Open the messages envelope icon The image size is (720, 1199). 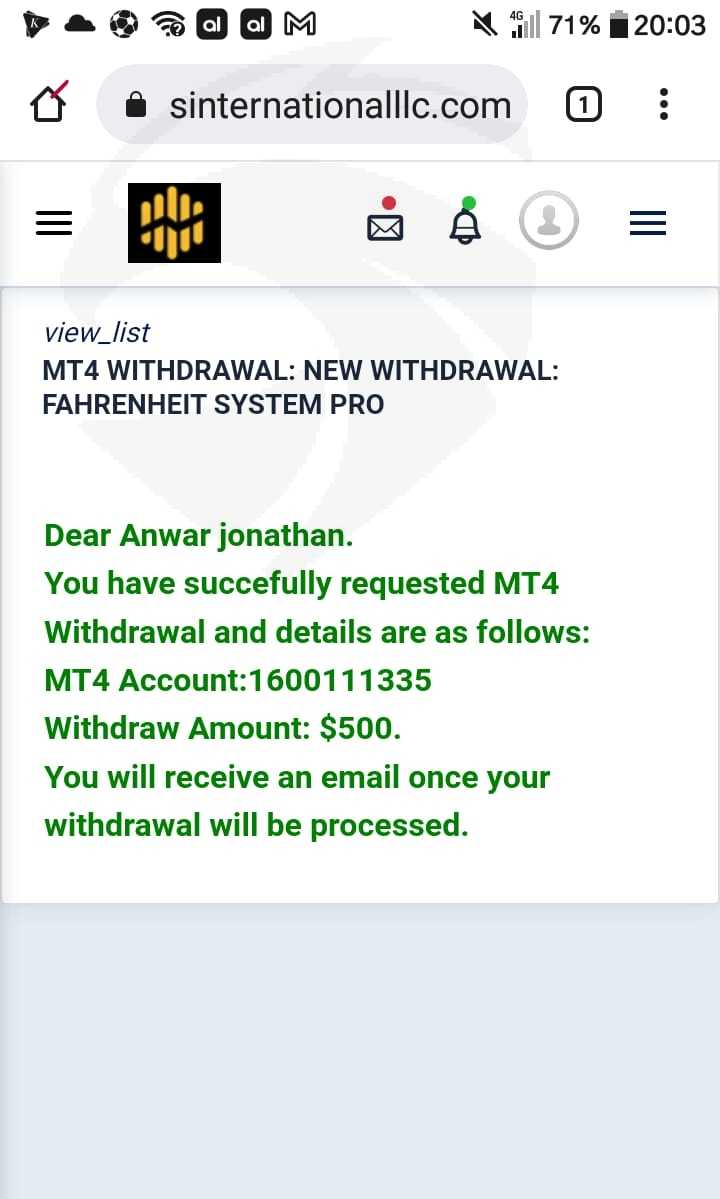pos(385,219)
